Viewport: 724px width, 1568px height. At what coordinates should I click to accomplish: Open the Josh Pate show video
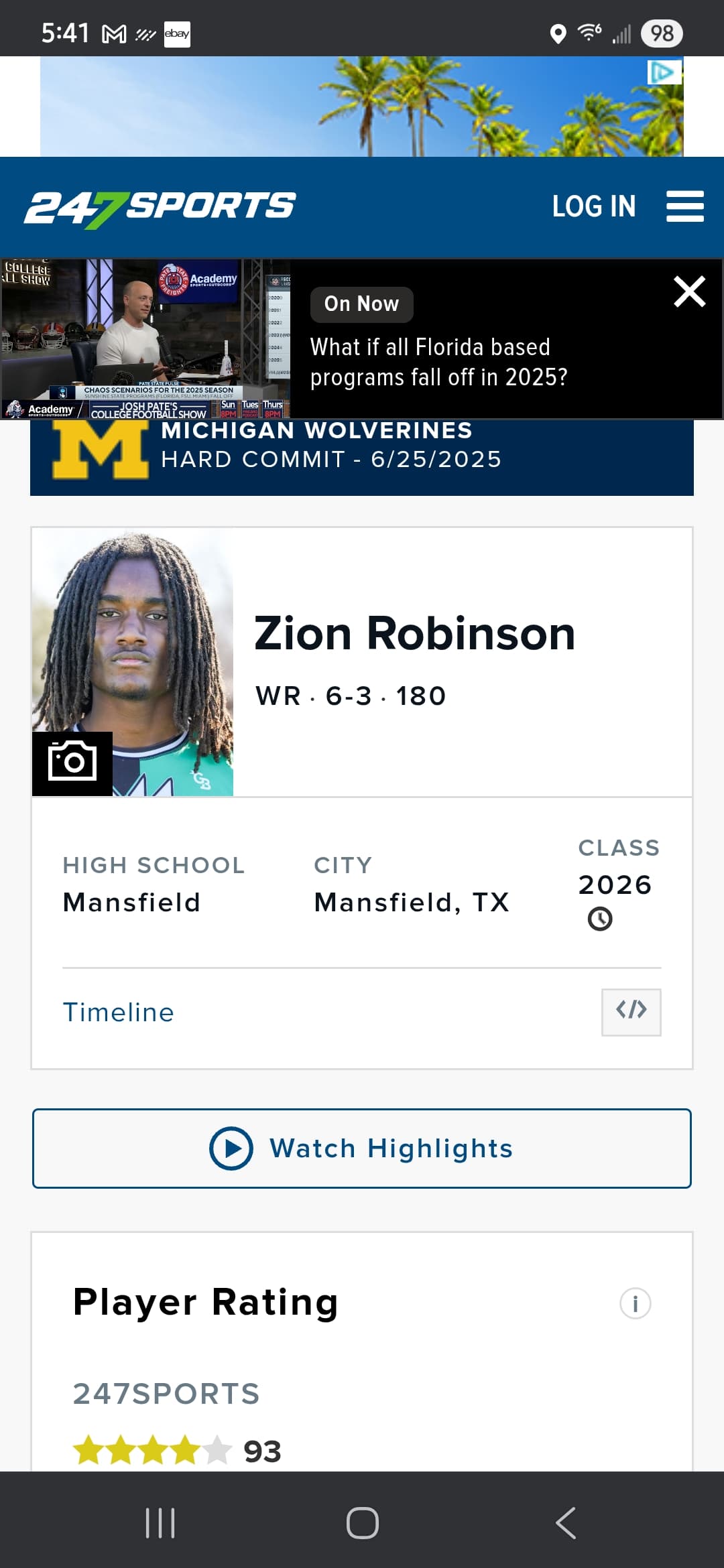click(x=146, y=338)
